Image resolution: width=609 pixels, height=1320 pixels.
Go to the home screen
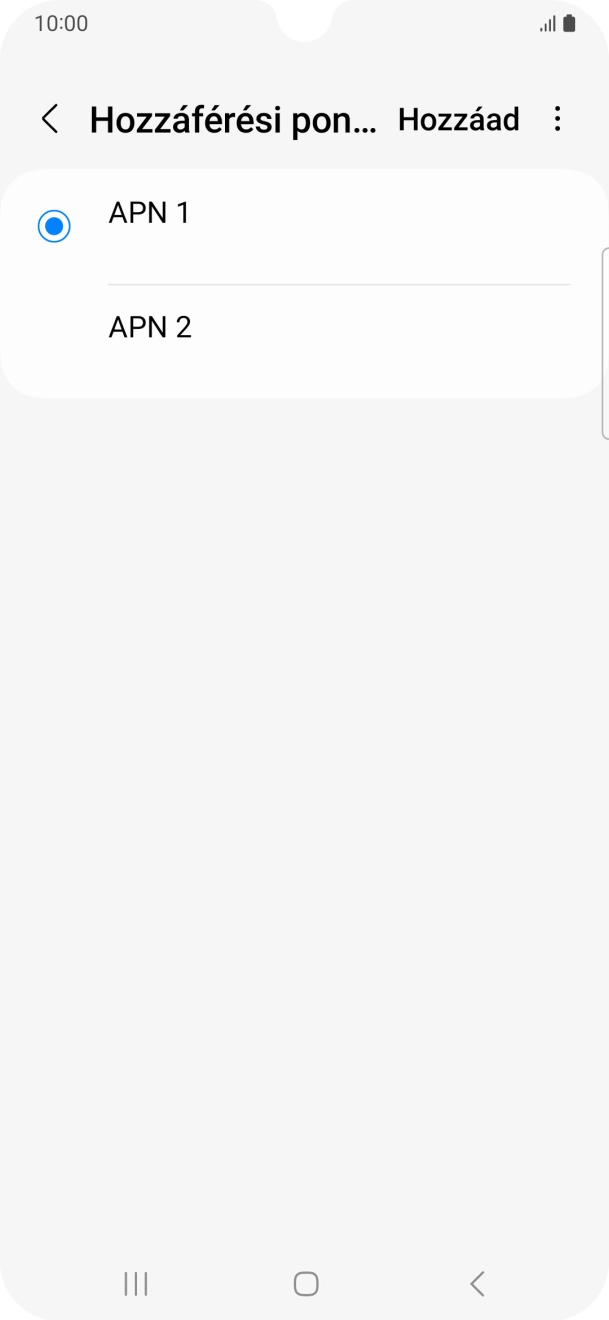pyautogui.click(x=305, y=1283)
